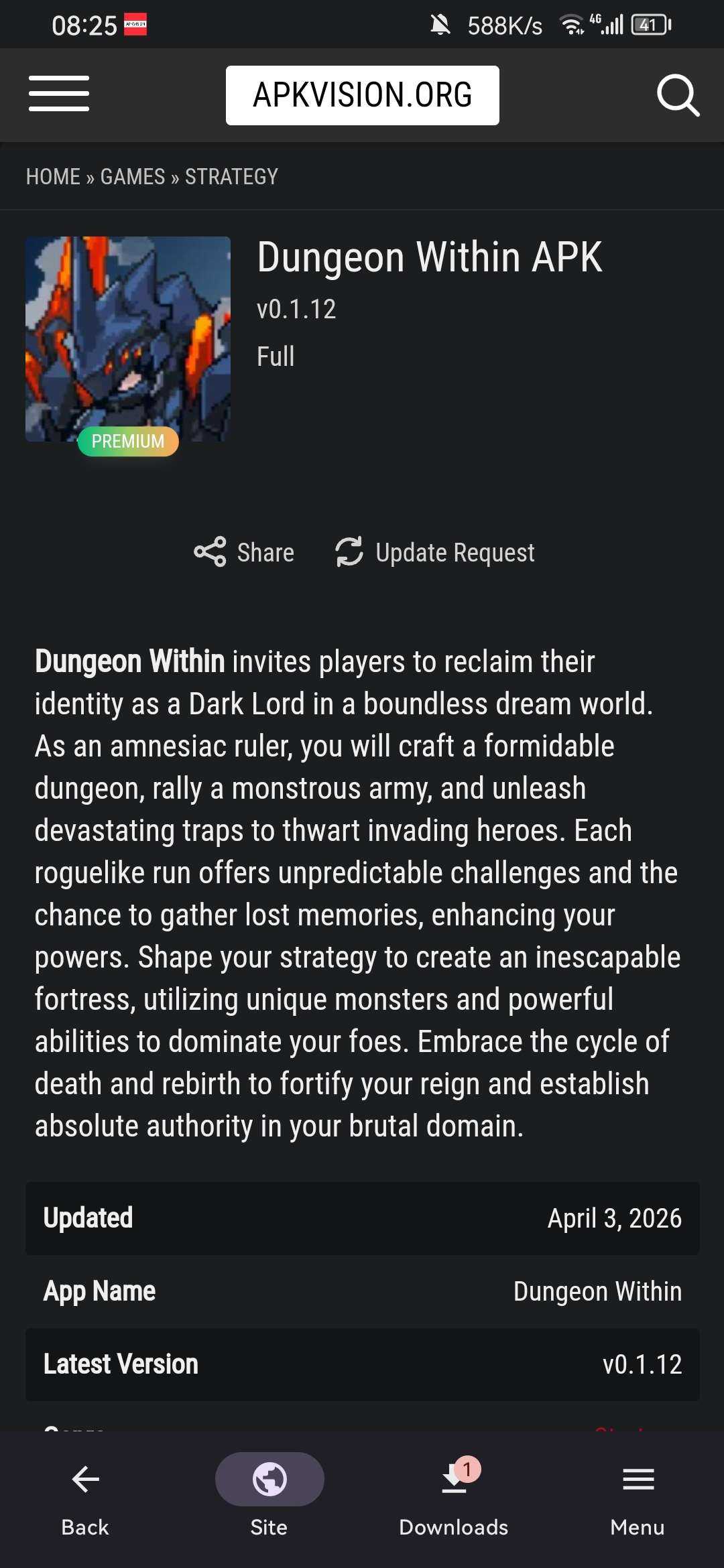Send an Update Request

pos(435,553)
